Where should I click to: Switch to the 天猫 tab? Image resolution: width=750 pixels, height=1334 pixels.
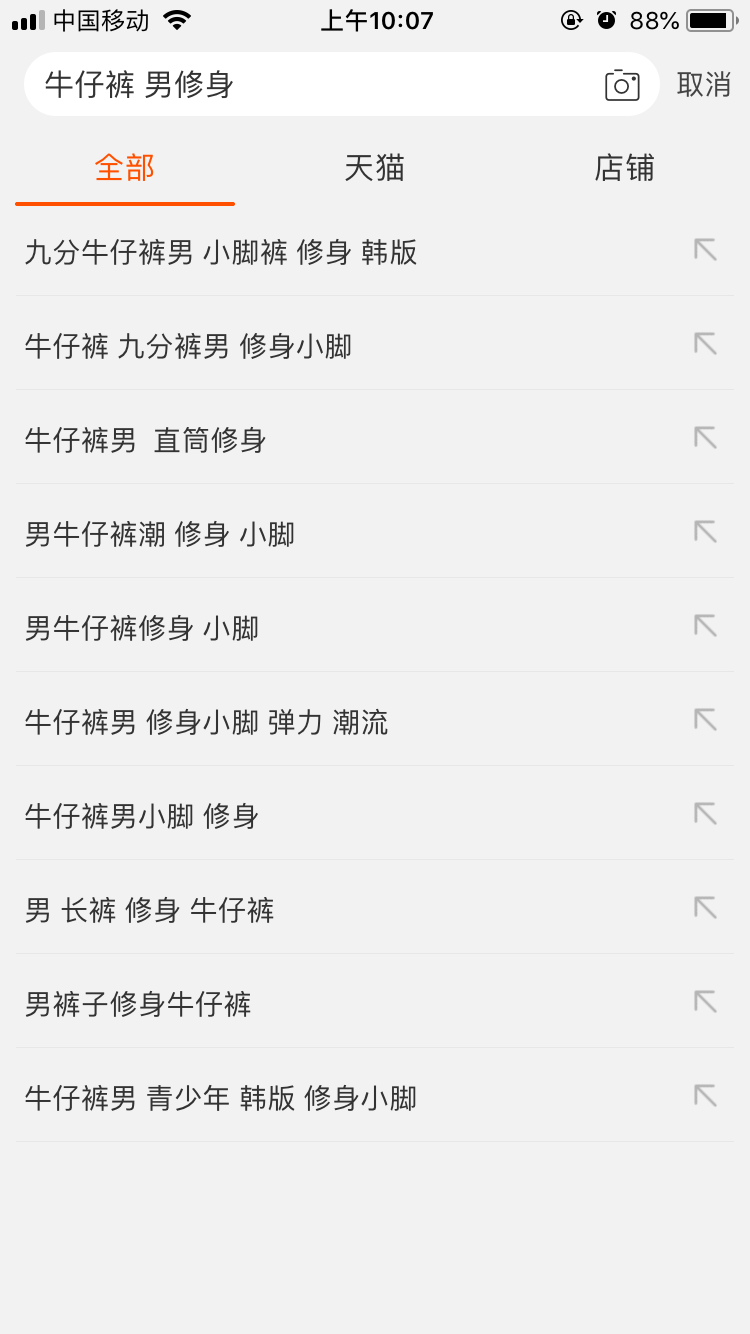pyautogui.click(x=374, y=168)
